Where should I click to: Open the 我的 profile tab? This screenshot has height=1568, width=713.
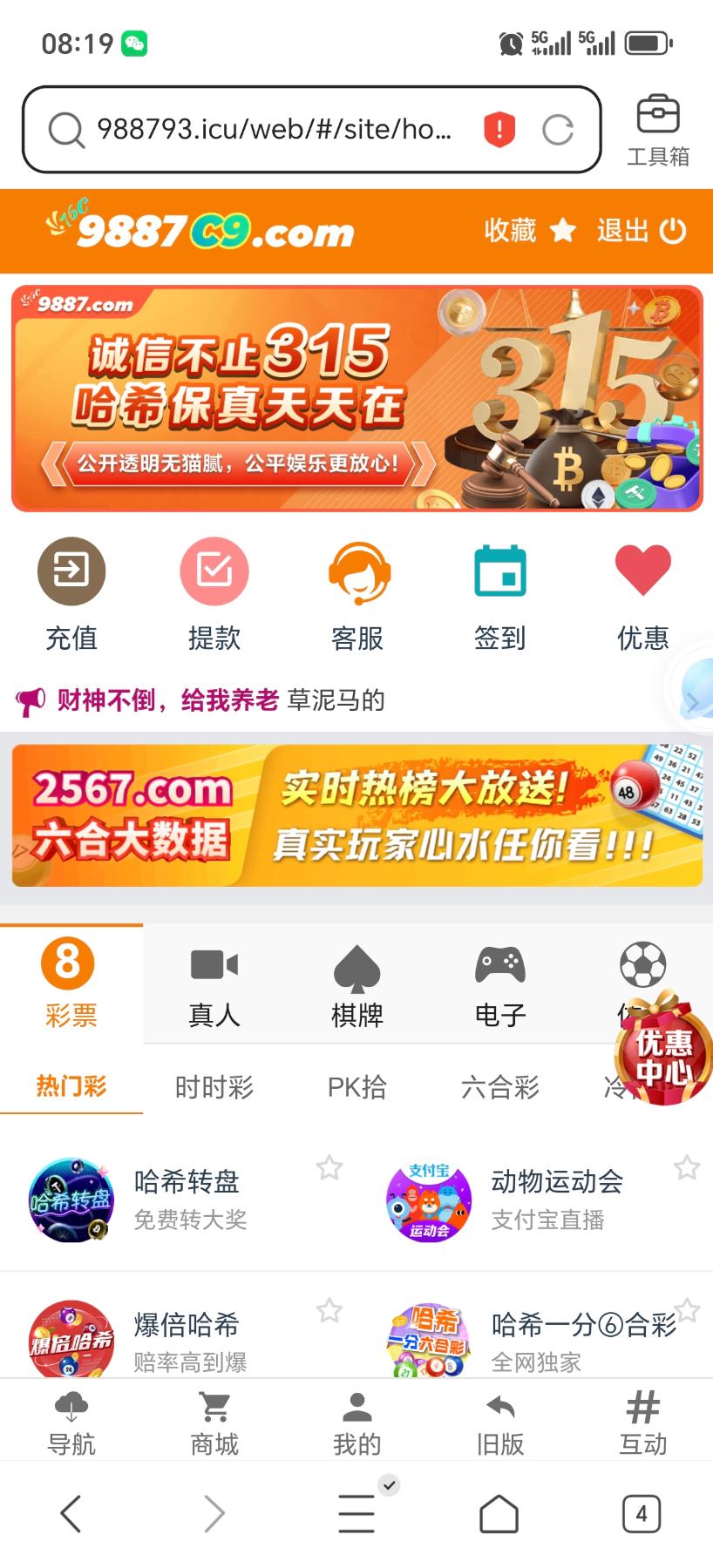point(357,1423)
